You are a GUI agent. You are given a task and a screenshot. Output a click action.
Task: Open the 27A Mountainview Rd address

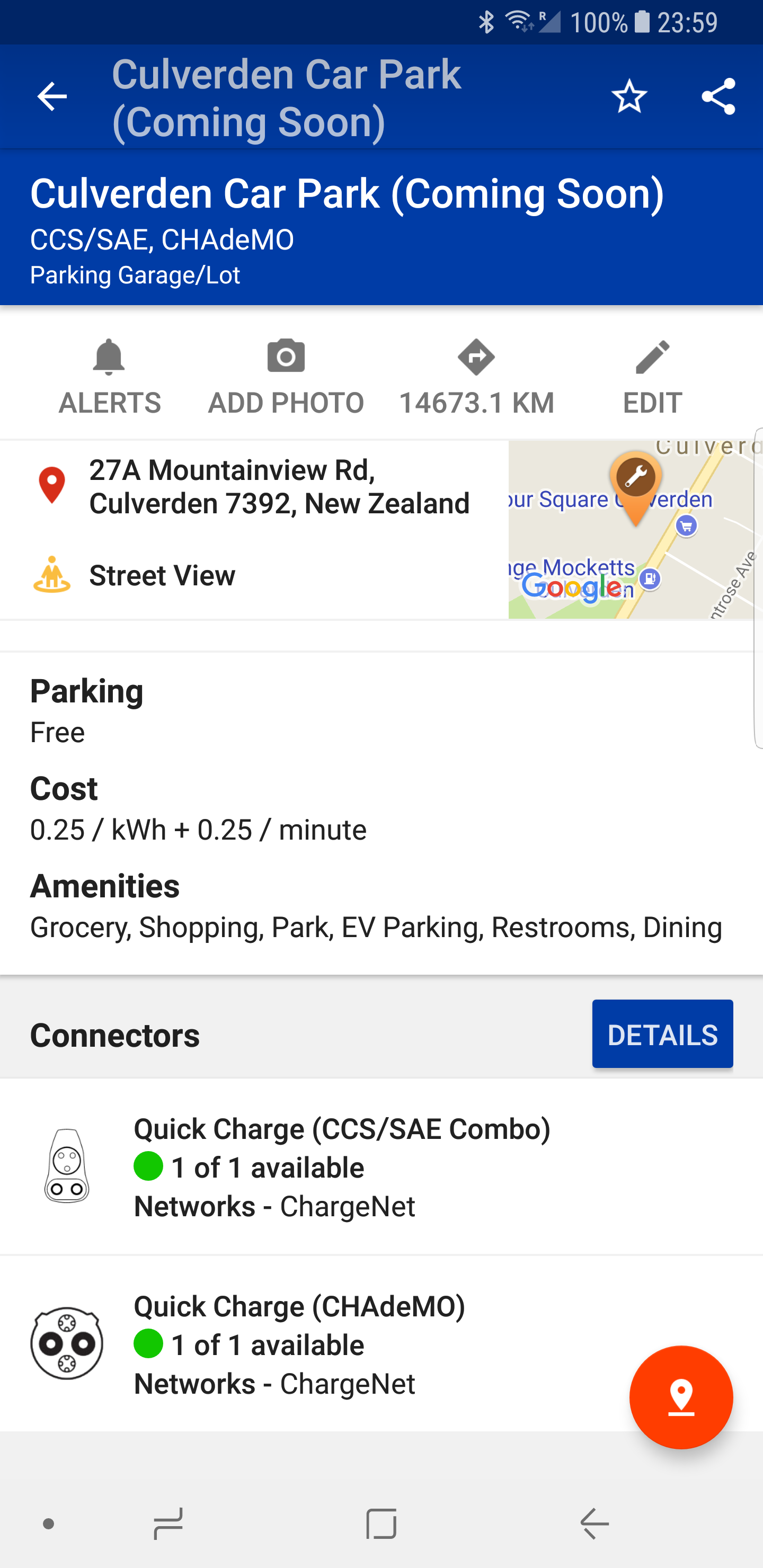(x=254, y=486)
